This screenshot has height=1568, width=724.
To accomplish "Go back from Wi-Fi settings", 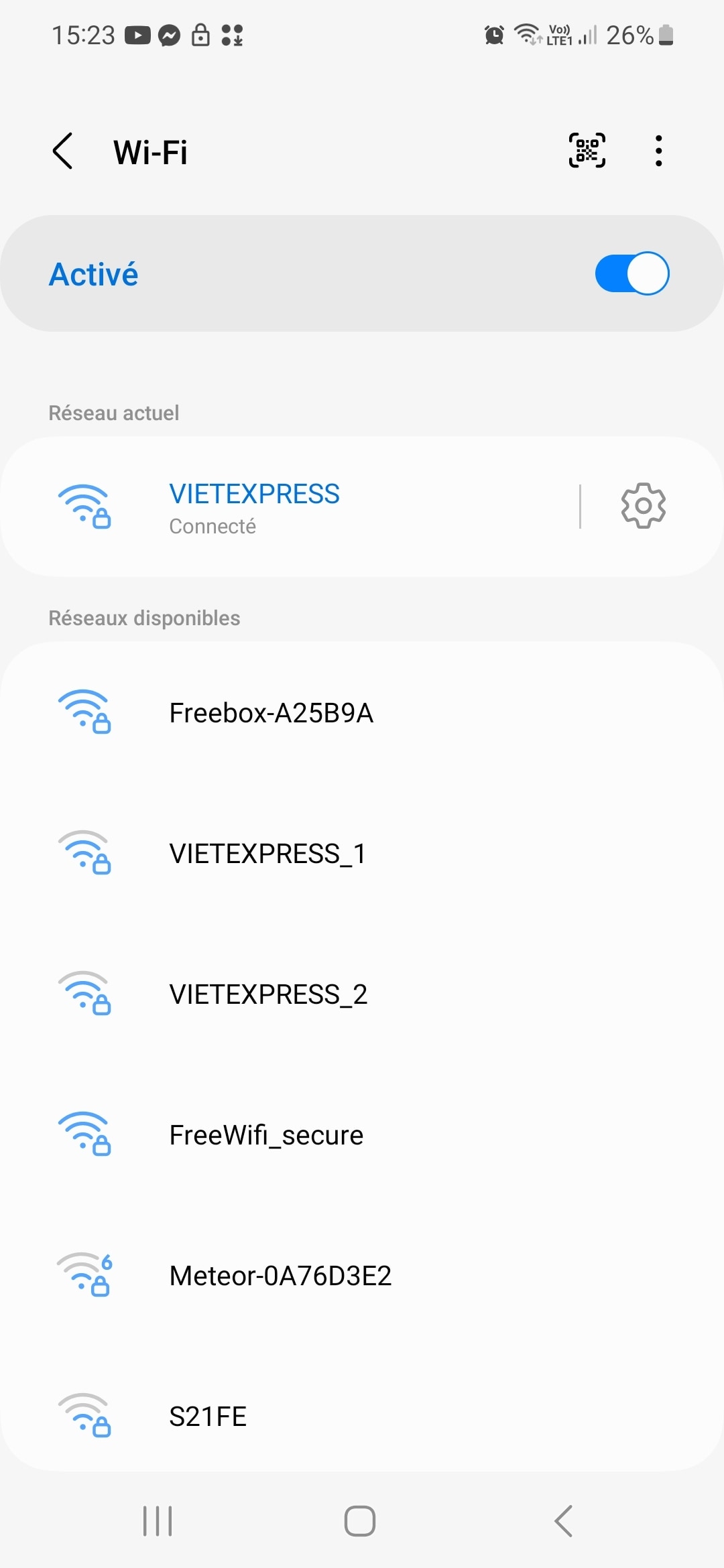I will click(x=63, y=151).
